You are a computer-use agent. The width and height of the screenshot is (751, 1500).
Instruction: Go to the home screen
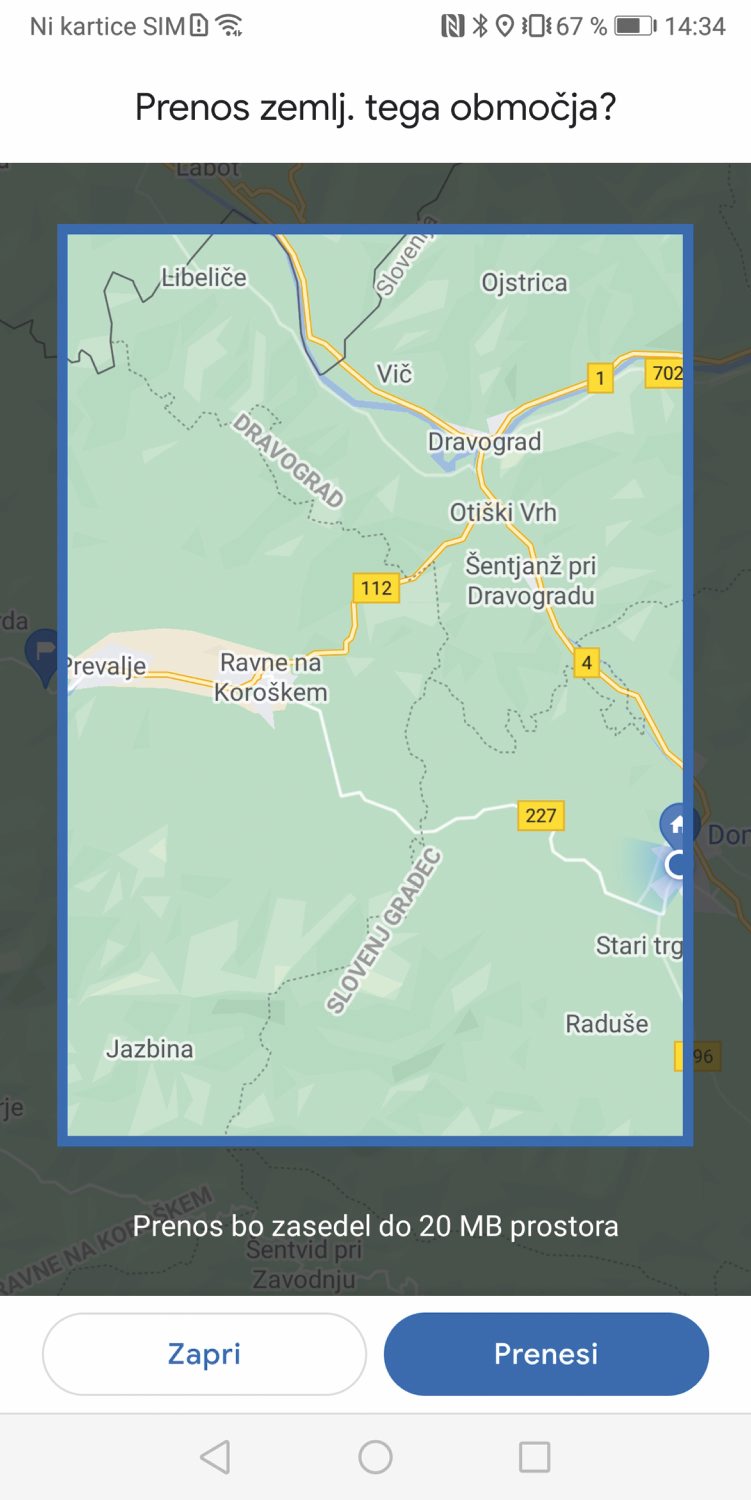(x=375, y=1457)
